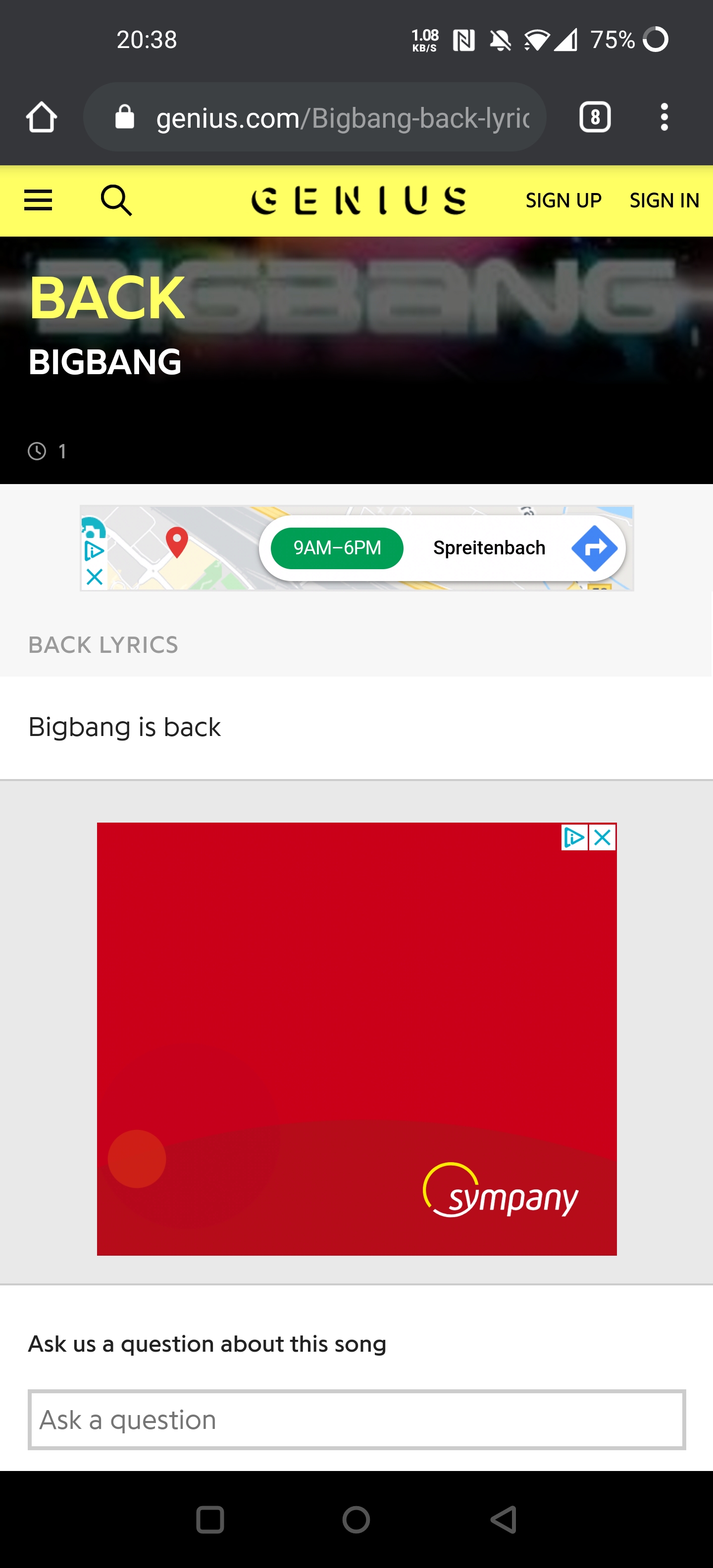The image size is (713, 1568).
Task: Get directions to Spreitenbach in map ad
Action: click(x=594, y=548)
